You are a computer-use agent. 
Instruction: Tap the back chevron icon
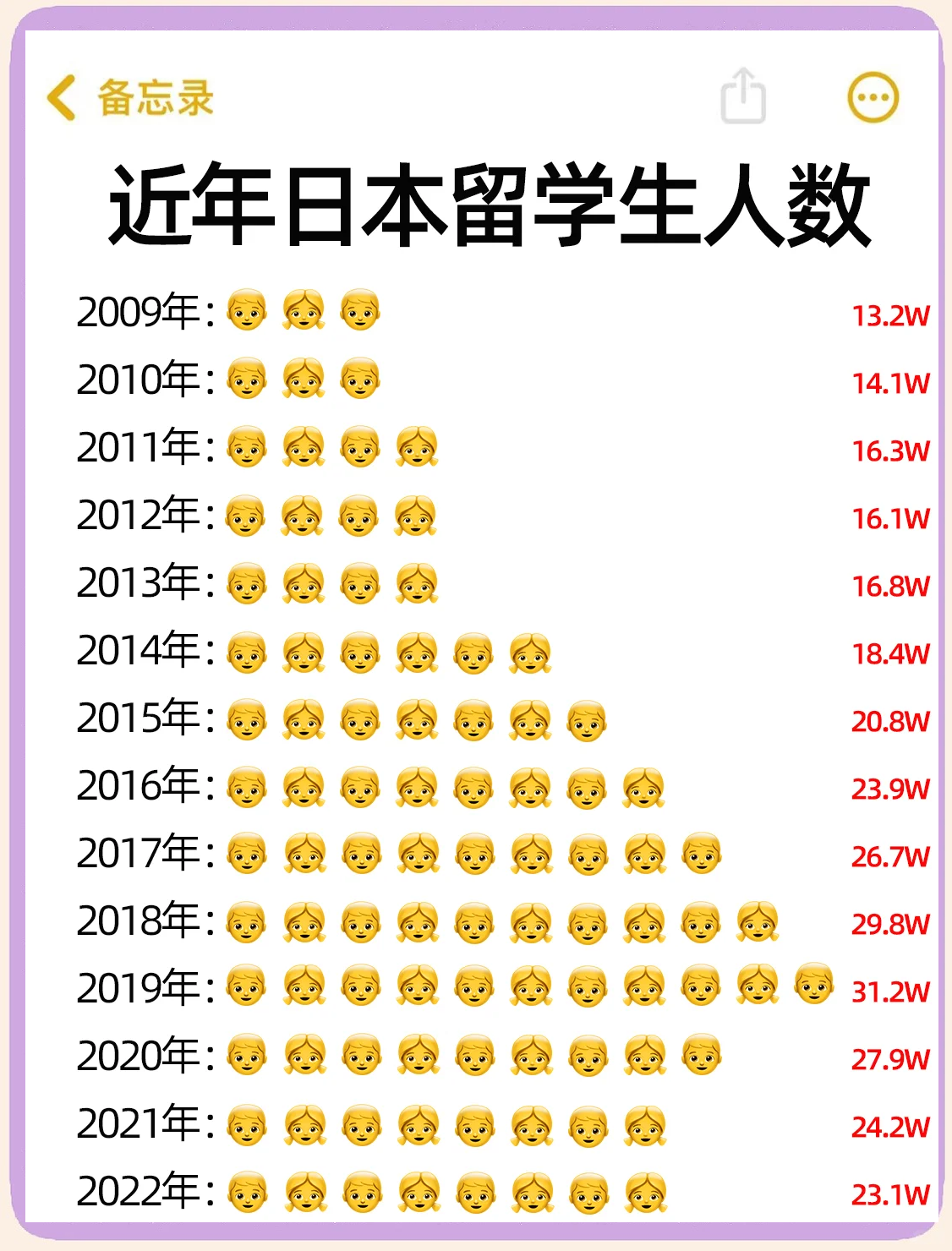pyautogui.click(x=60, y=98)
